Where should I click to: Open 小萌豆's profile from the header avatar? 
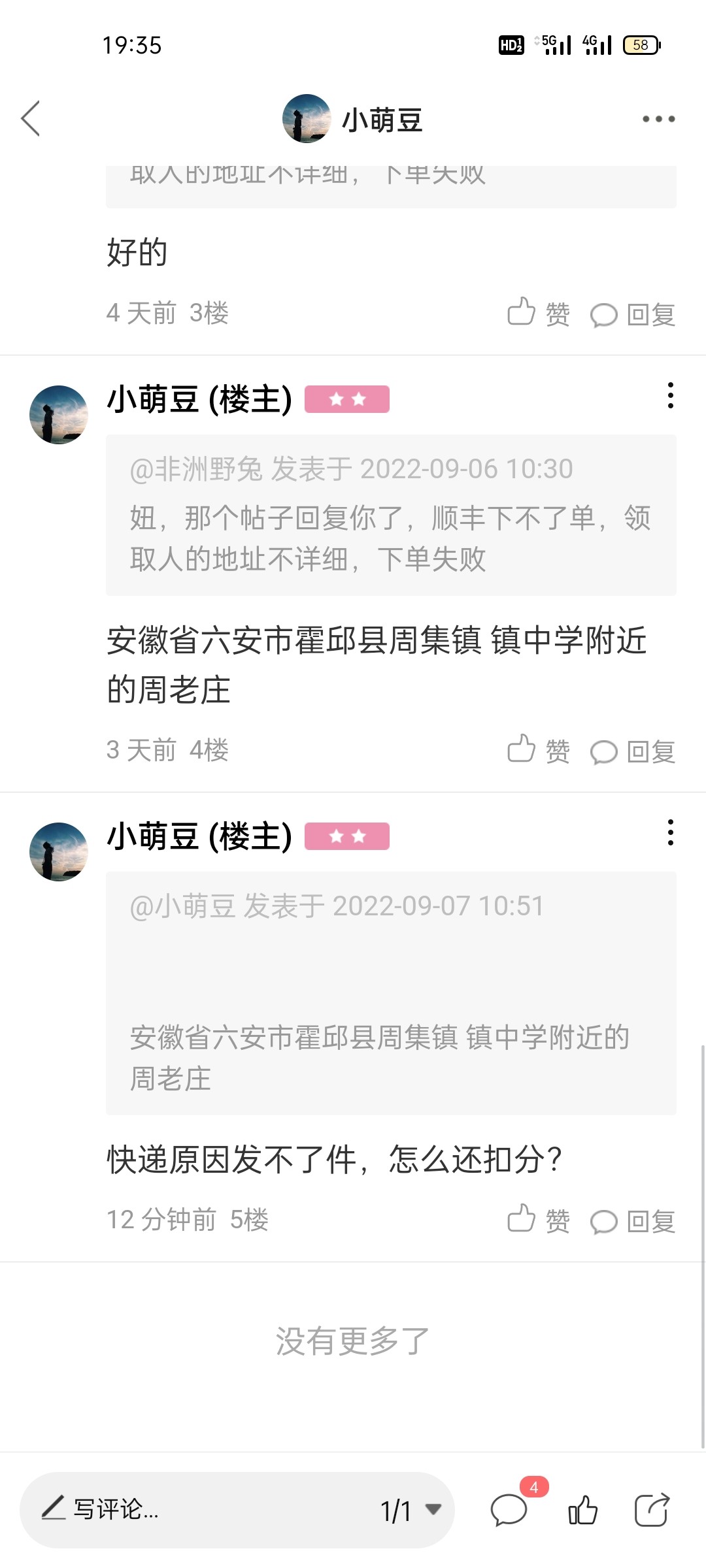click(x=307, y=118)
